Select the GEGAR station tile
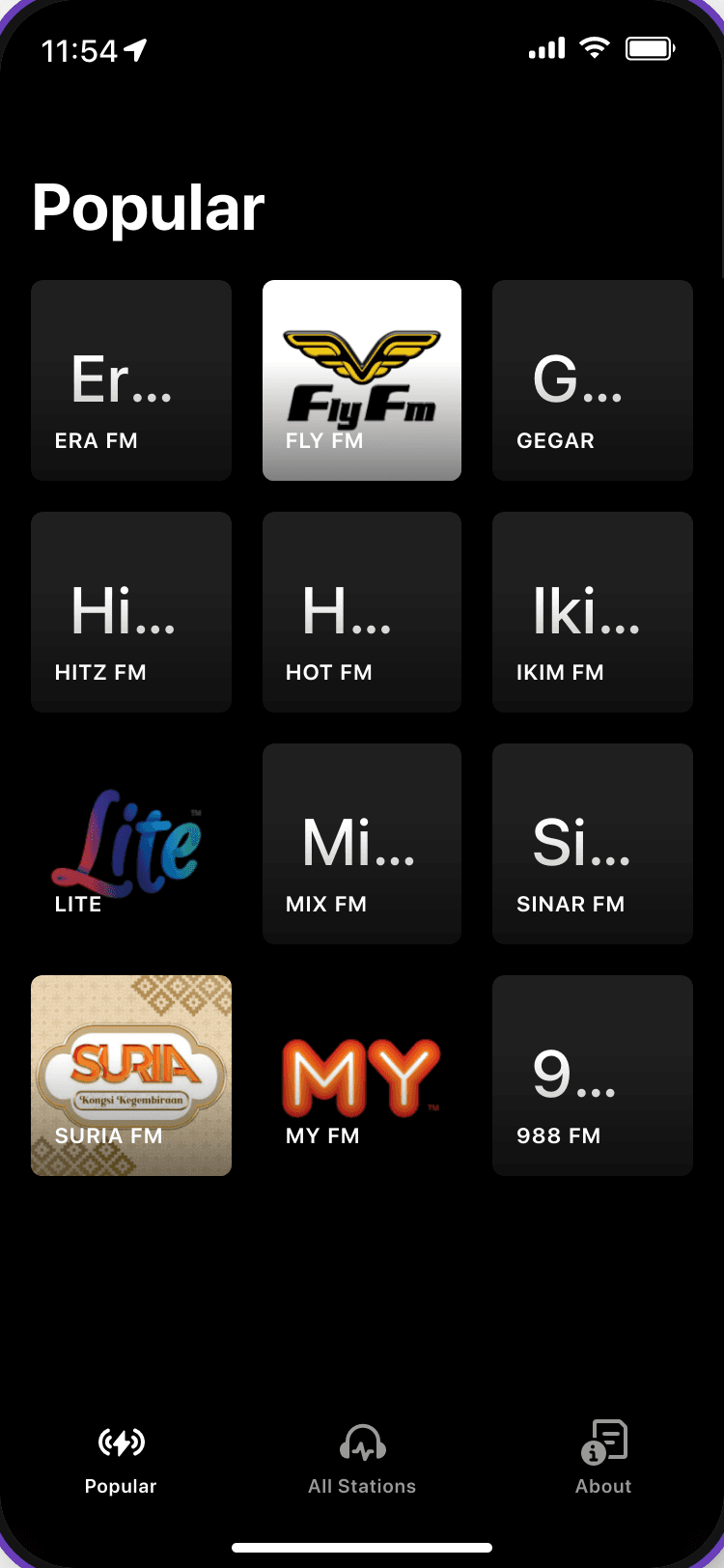 click(x=593, y=380)
